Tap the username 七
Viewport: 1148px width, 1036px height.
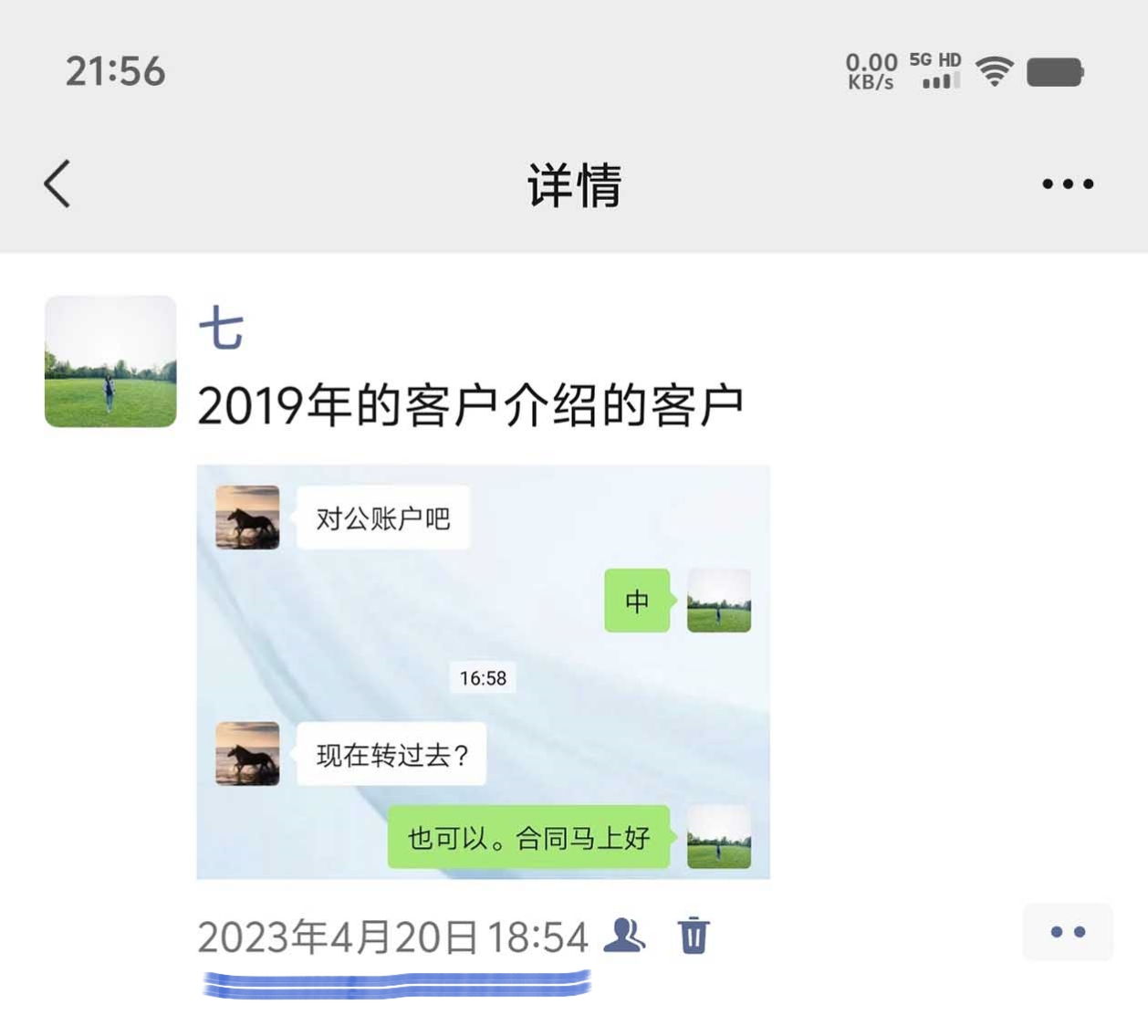pyautogui.click(x=222, y=329)
